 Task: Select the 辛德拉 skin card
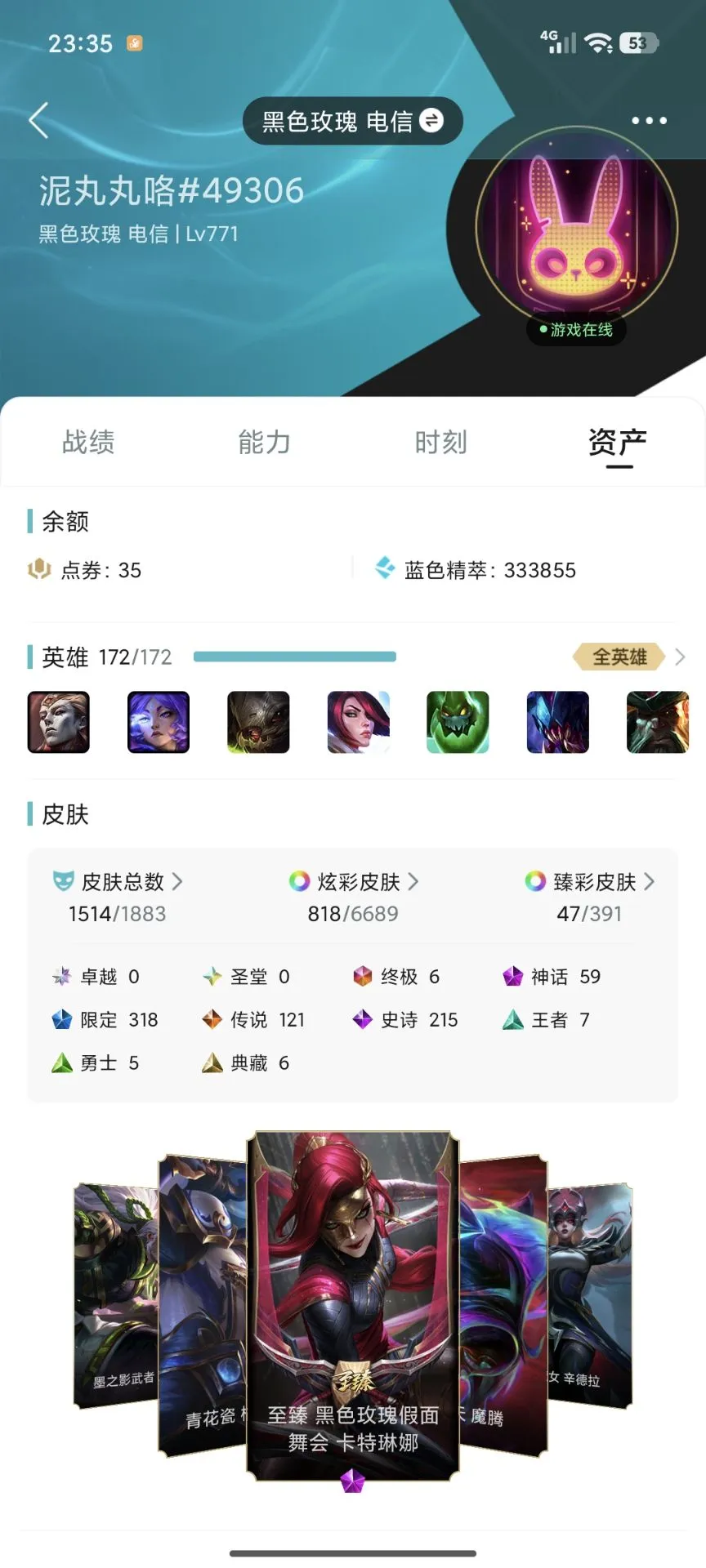tap(590, 1297)
